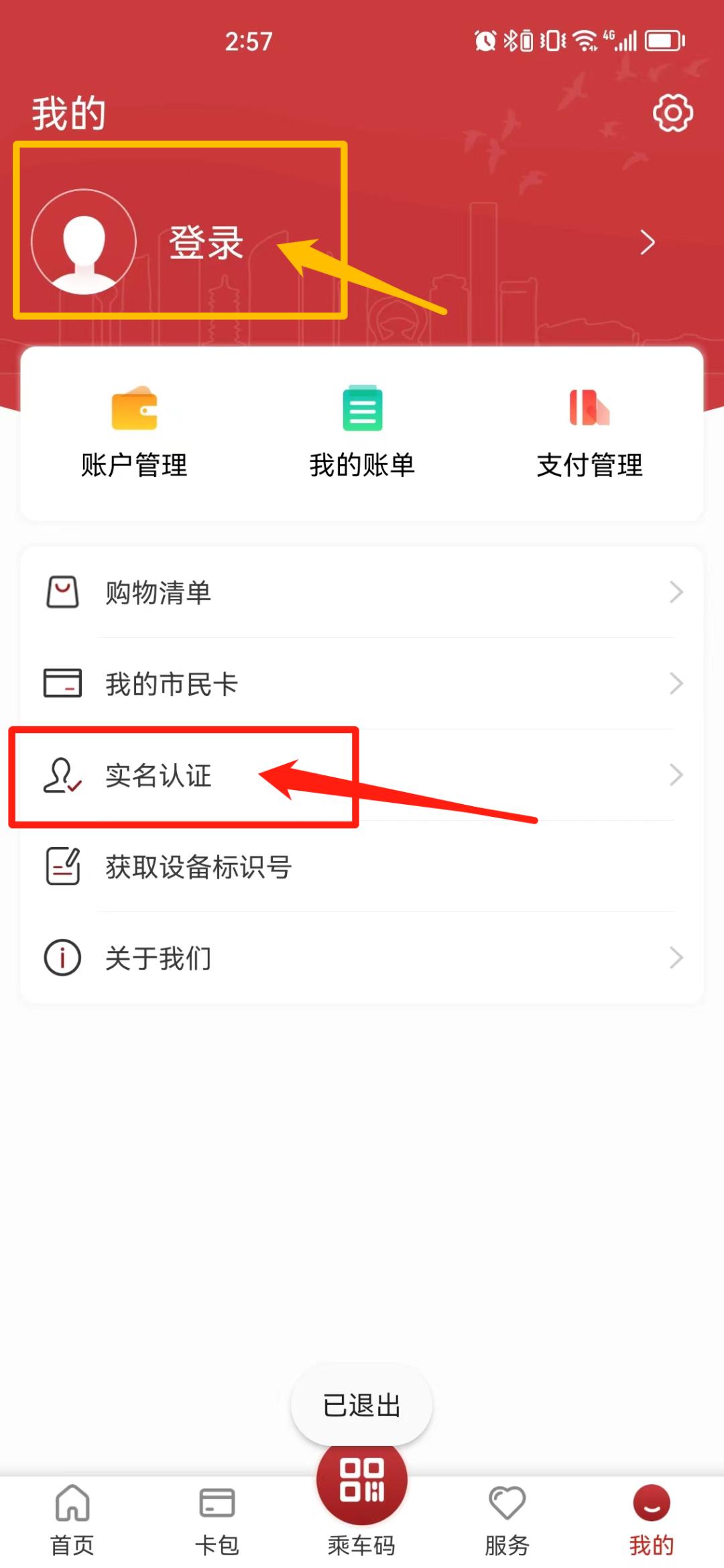This screenshot has height=1568, width=724.
Task: Expand the 关于我们 chevron
Action: (x=675, y=958)
